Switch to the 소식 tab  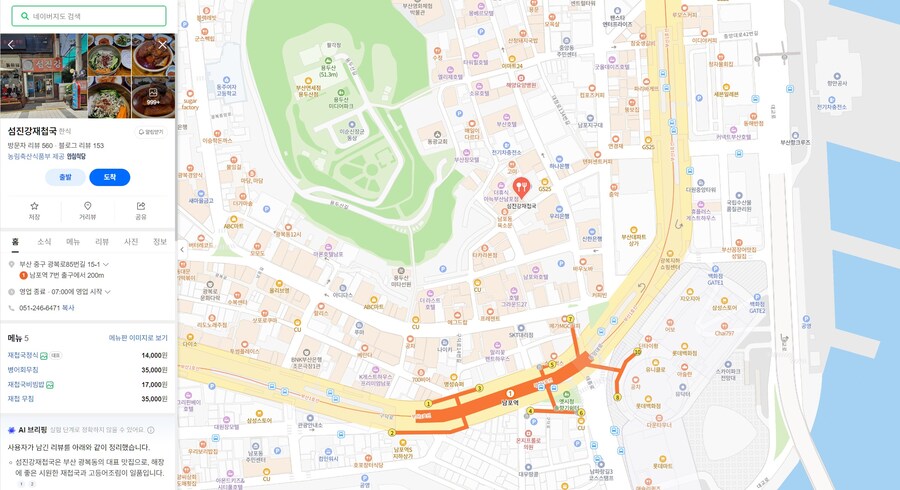tap(44, 241)
